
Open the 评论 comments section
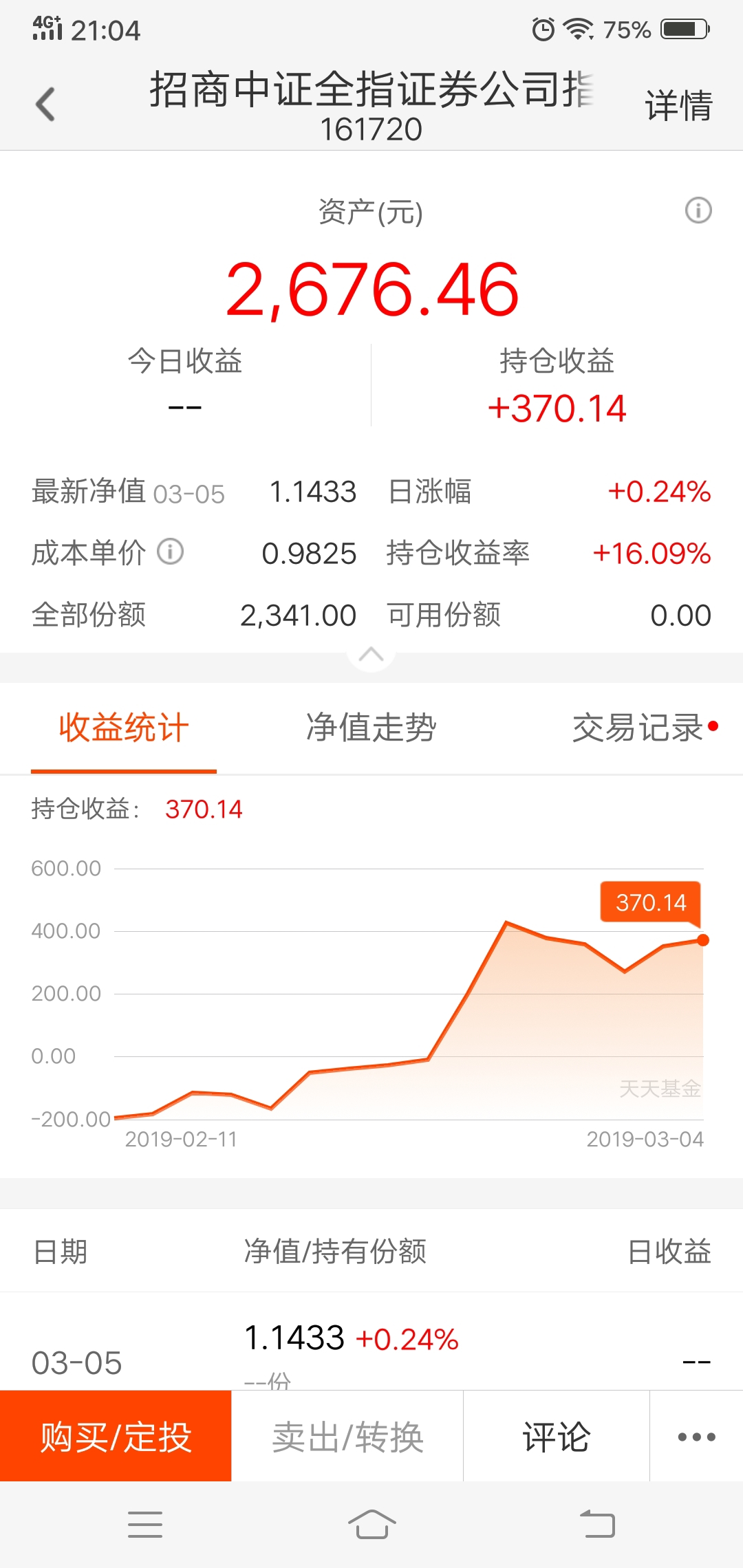(x=557, y=1436)
